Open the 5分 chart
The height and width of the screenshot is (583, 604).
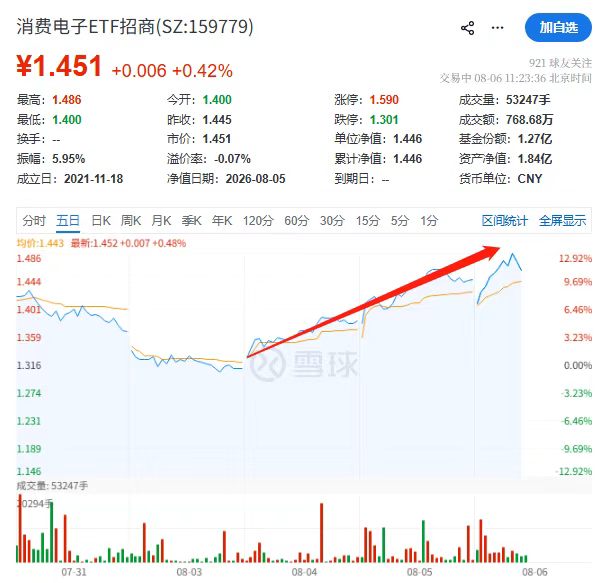coord(399,221)
